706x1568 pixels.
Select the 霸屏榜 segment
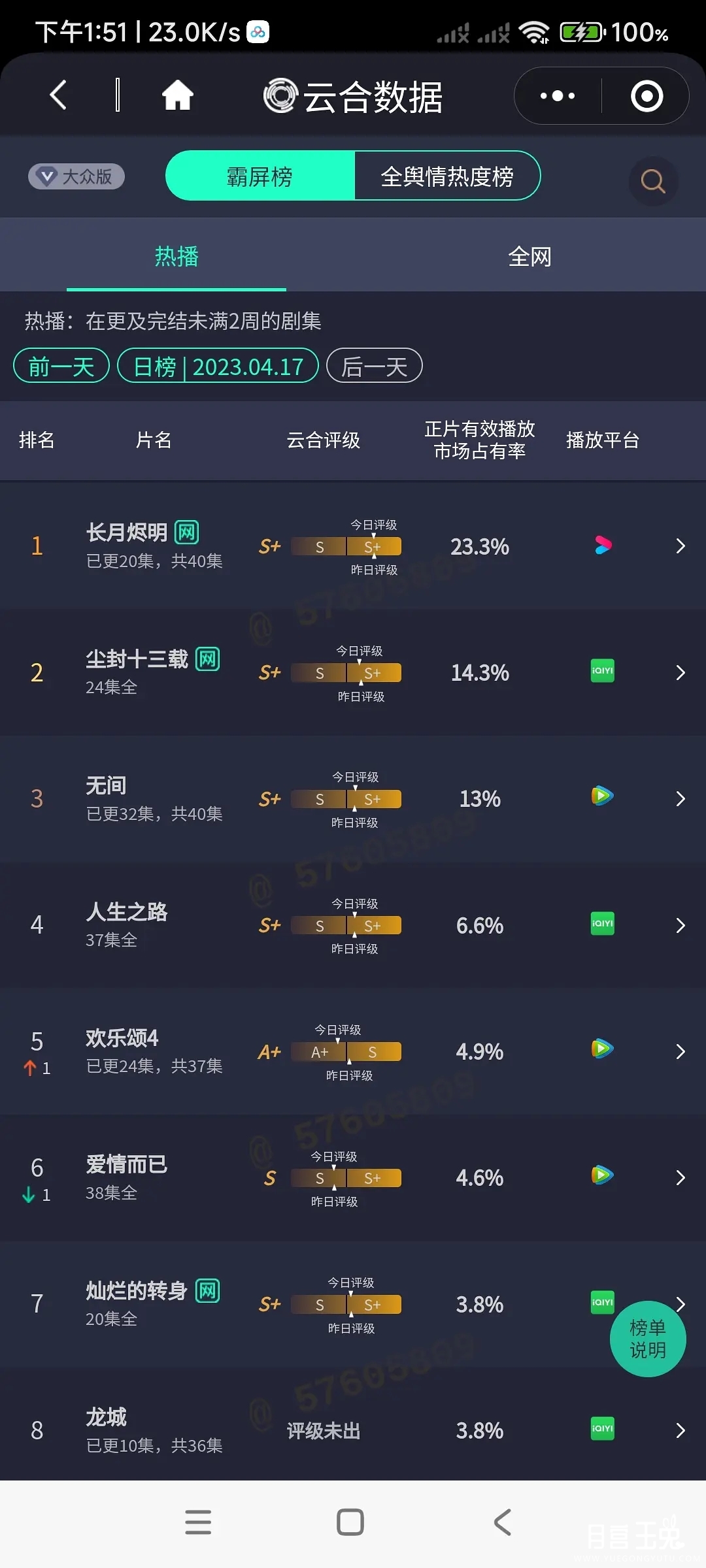point(260,176)
